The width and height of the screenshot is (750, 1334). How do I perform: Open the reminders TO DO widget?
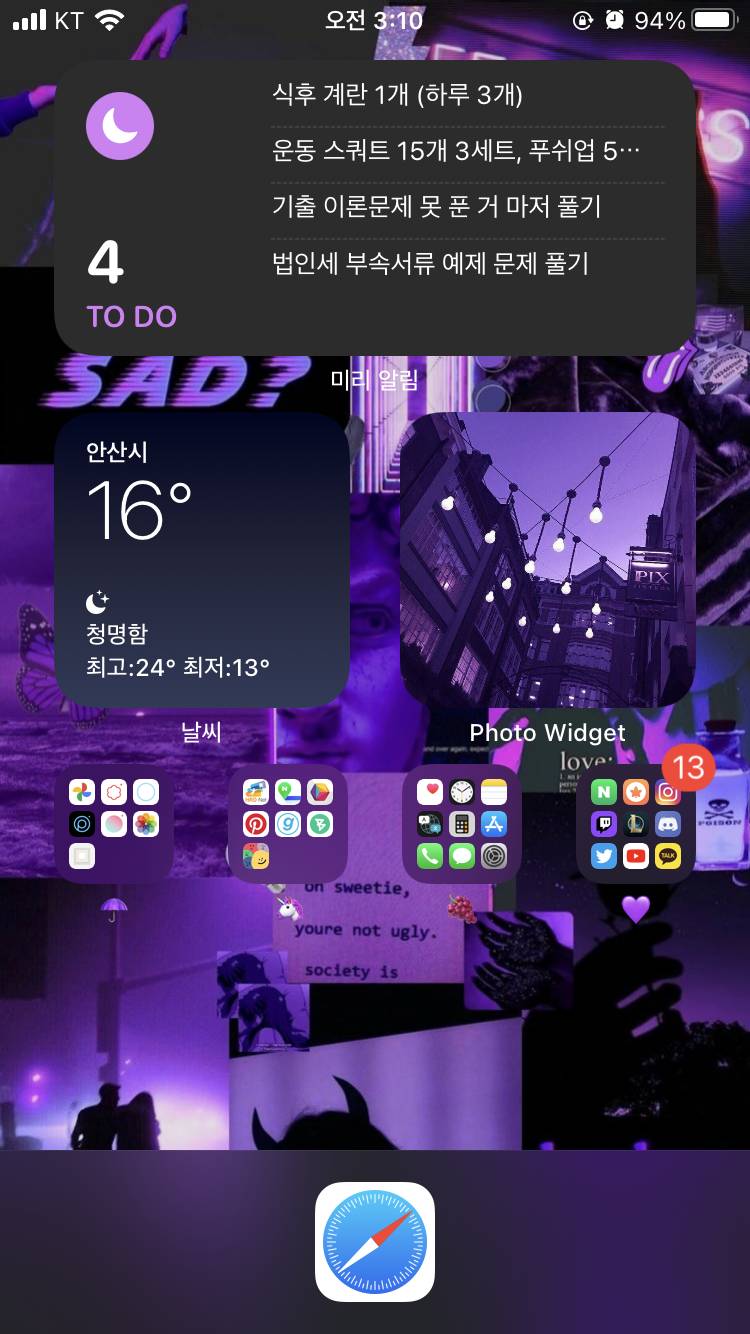coord(374,207)
